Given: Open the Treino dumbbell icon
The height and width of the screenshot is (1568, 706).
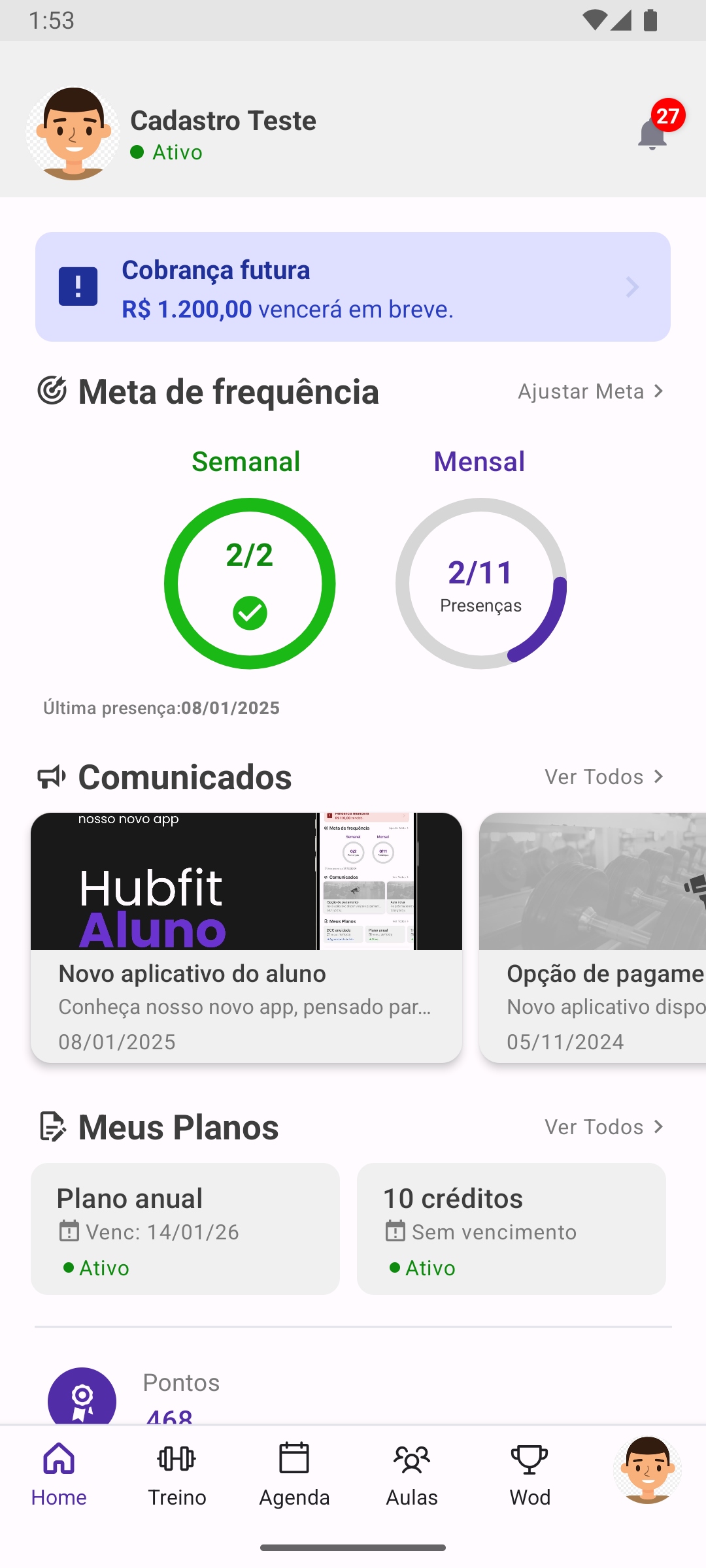Looking at the screenshot, I should 177,1458.
